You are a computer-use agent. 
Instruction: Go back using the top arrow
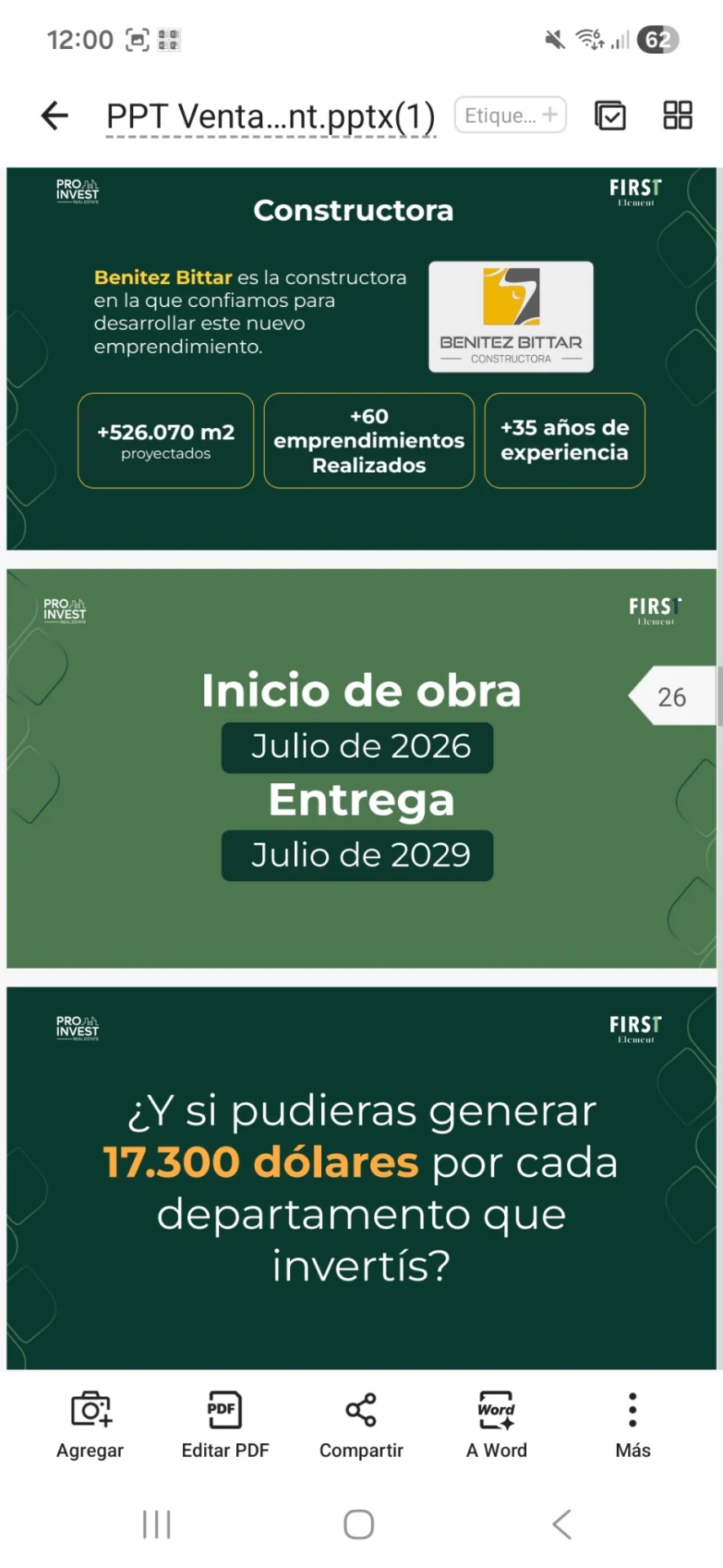[x=55, y=115]
